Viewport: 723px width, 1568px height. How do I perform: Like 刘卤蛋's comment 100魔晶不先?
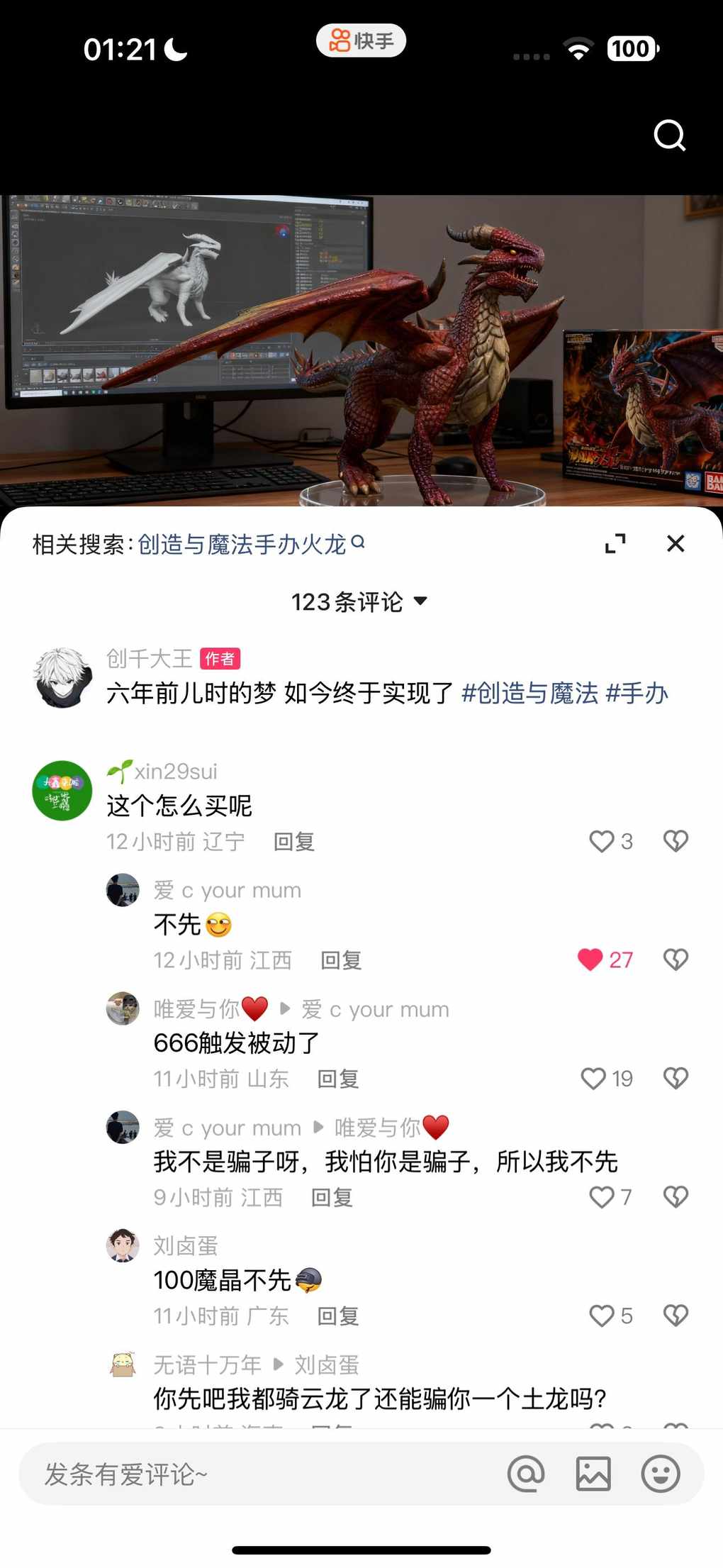[602, 1316]
